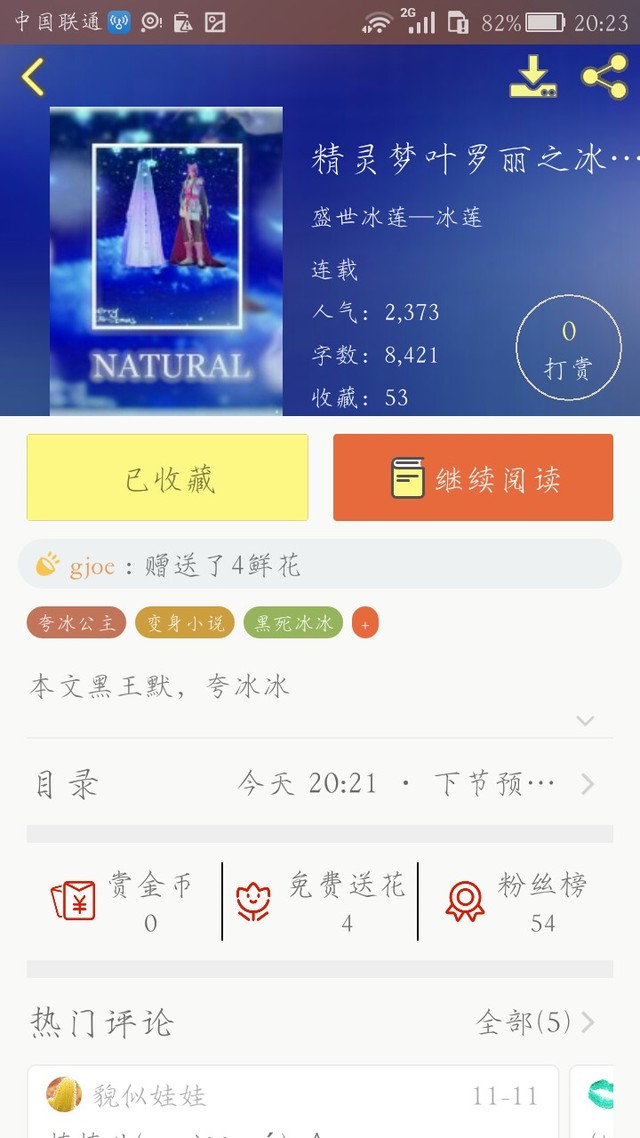The width and height of the screenshot is (640, 1138).
Task: Continue reading with 继续阅读
Action: pos(473,478)
